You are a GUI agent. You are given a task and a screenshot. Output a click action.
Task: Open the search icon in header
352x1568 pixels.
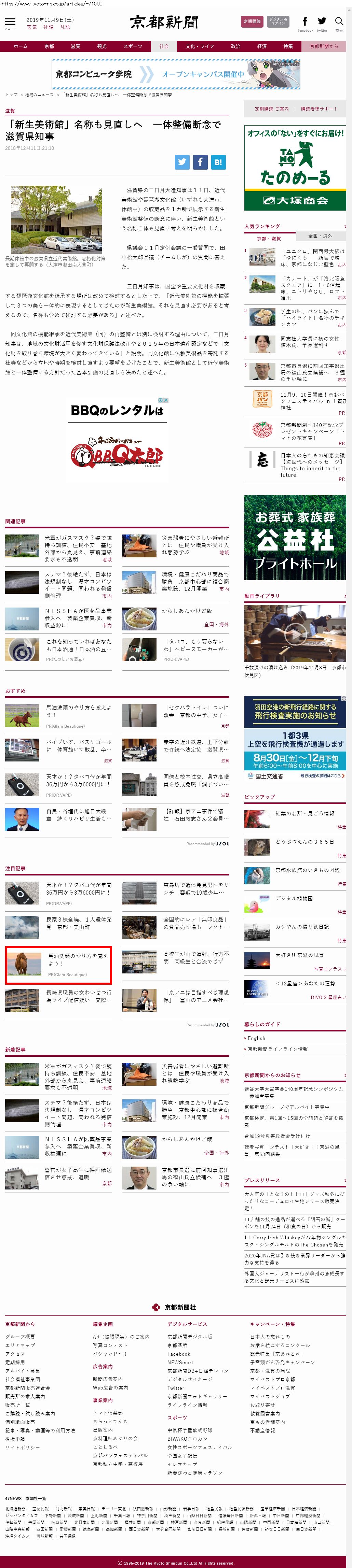pos(339,22)
